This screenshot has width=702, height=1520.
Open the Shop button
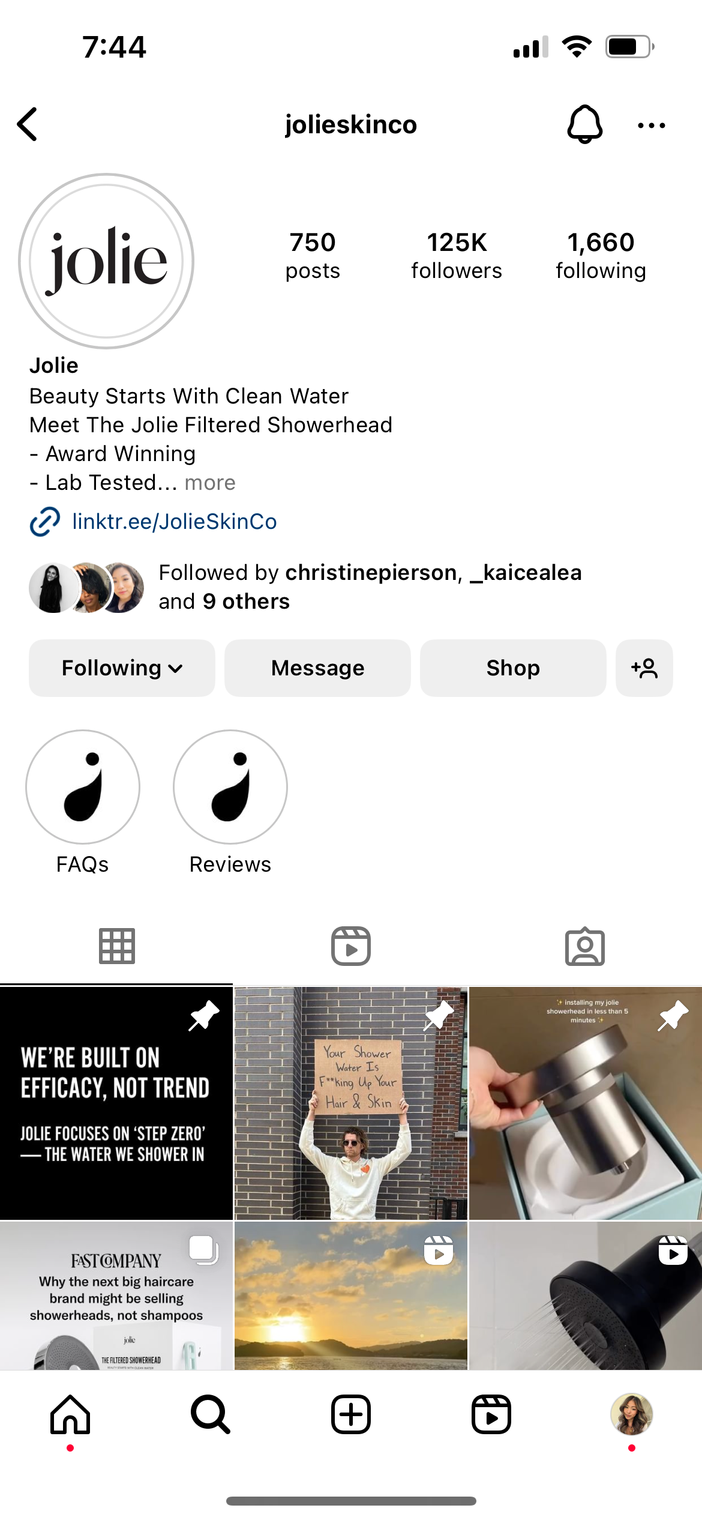pos(512,668)
